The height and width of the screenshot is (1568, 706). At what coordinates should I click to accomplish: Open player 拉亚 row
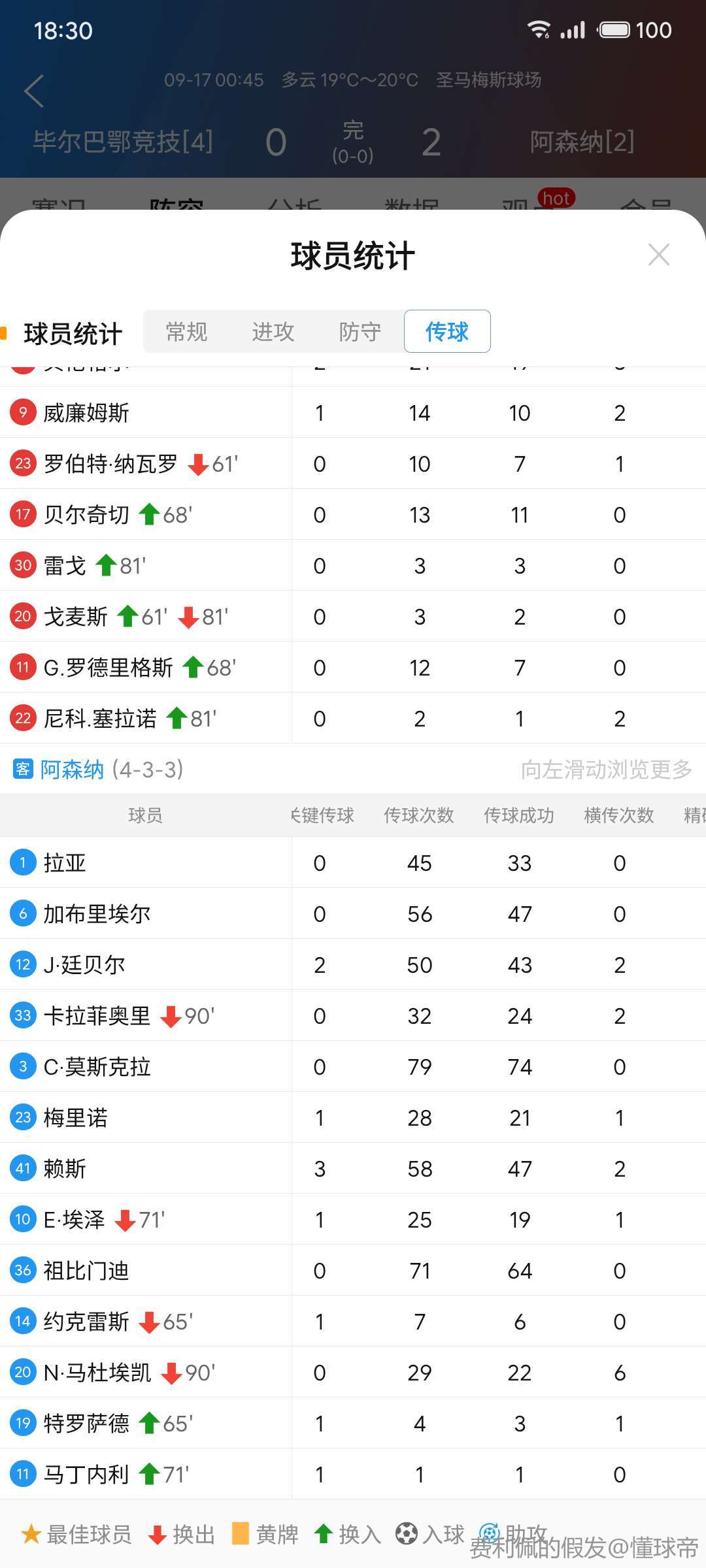pyautogui.click(x=353, y=862)
